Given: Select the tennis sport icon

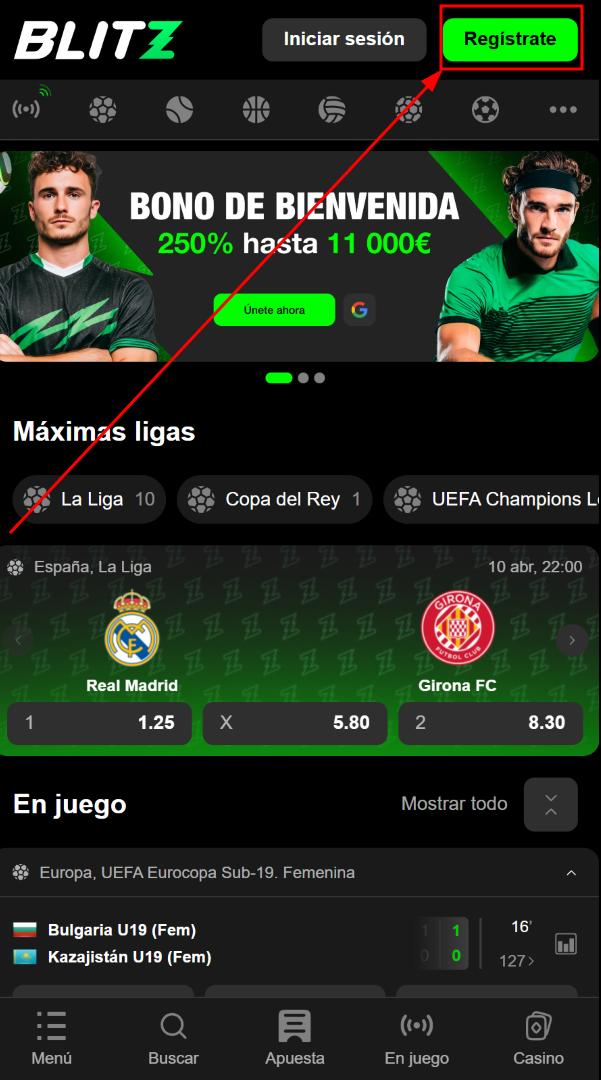Looking at the screenshot, I should click(179, 109).
